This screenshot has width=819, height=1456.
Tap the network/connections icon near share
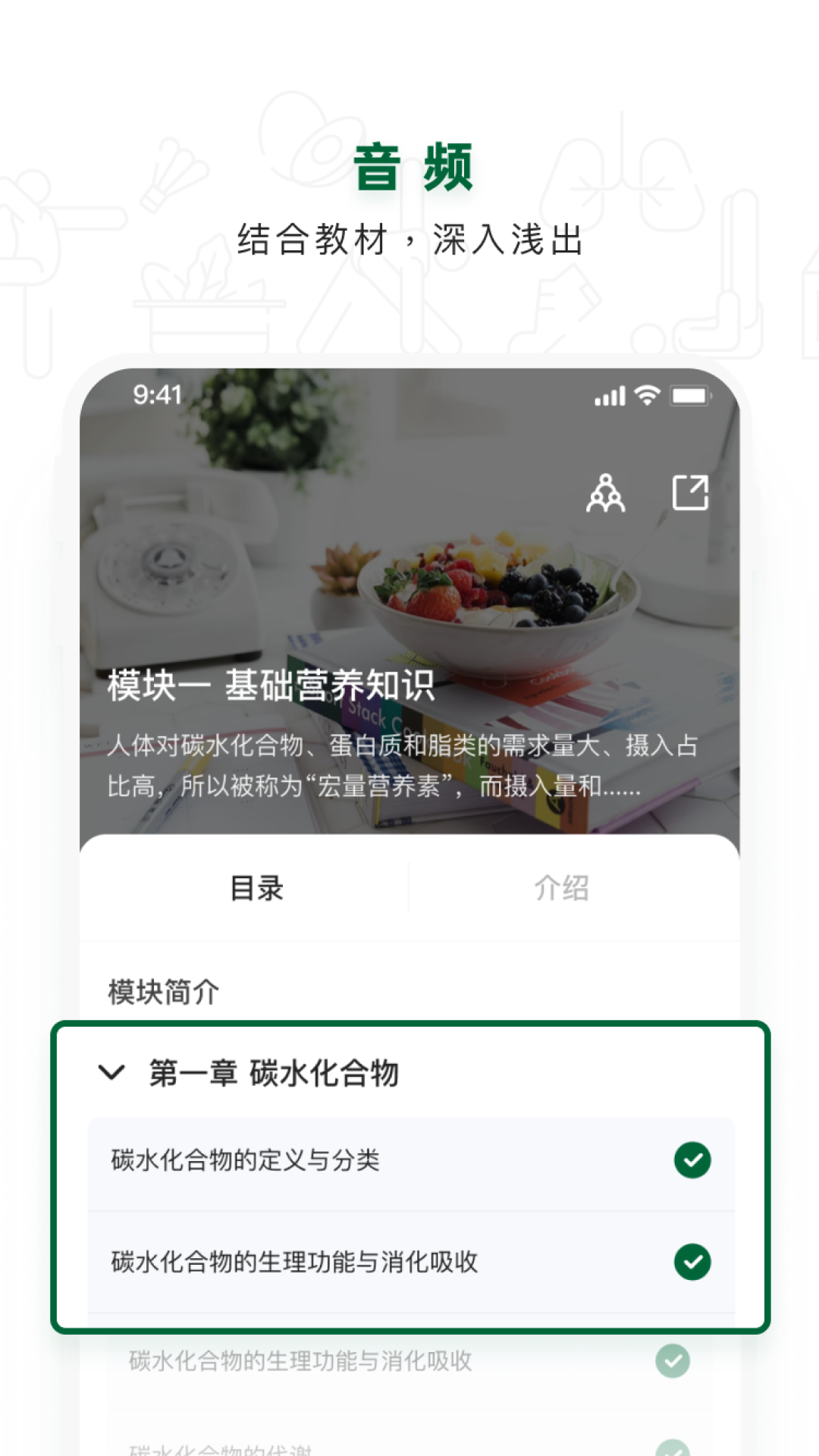coord(605,494)
